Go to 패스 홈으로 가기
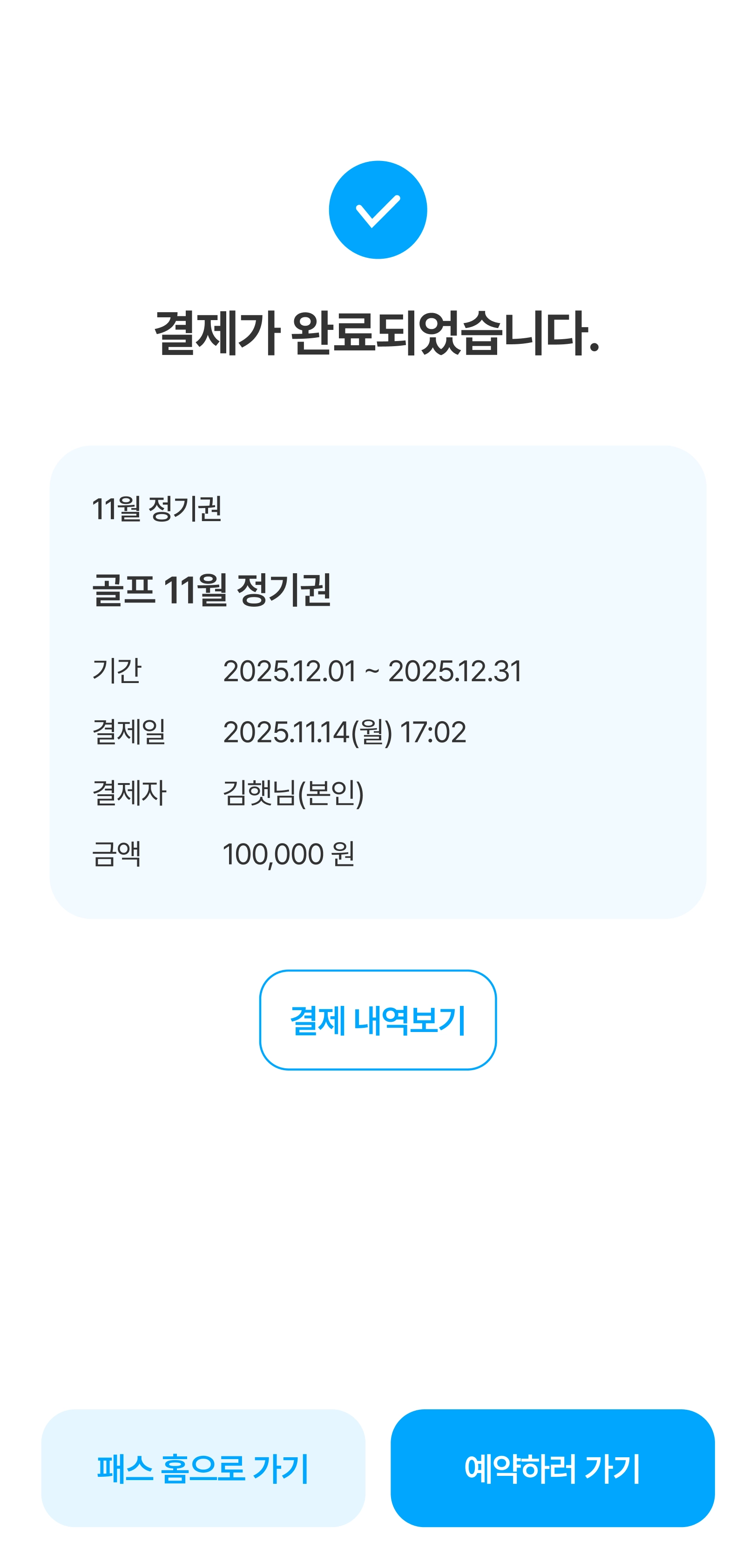Viewport: 756px width, 1568px height. pos(203,1467)
